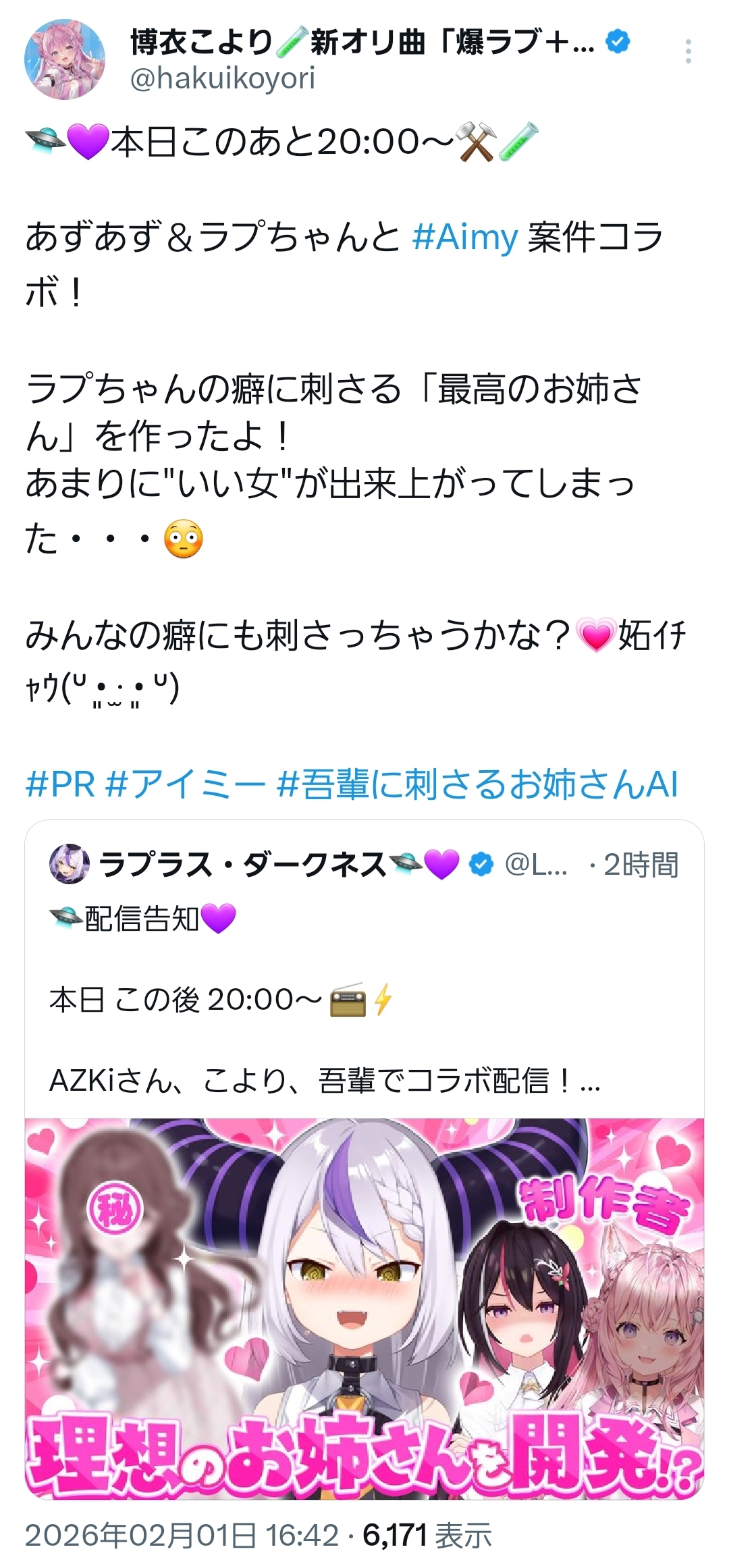
Task: Open the @hakuikoyori handle
Action: click(222, 79)
